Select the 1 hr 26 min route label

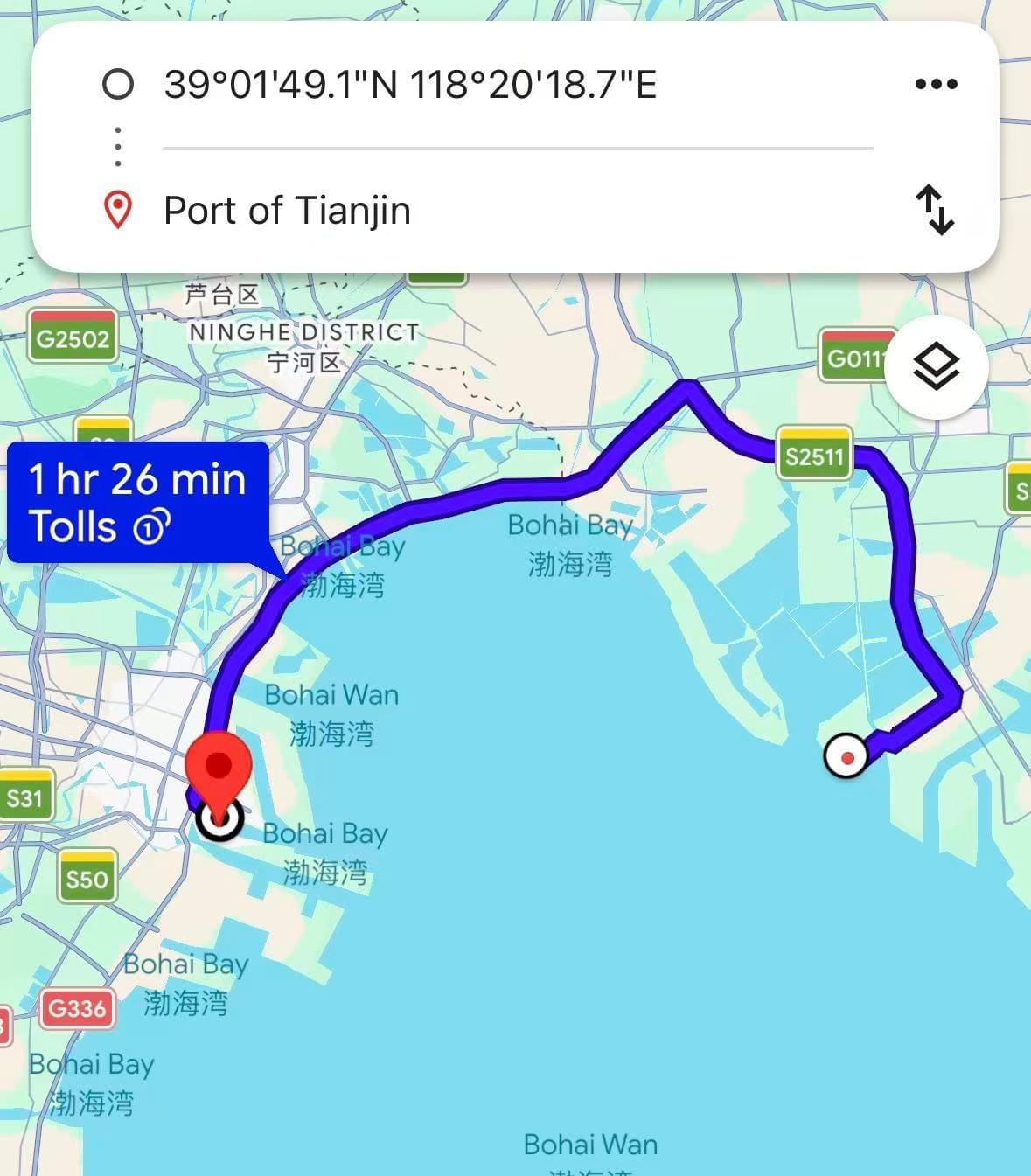138,503
